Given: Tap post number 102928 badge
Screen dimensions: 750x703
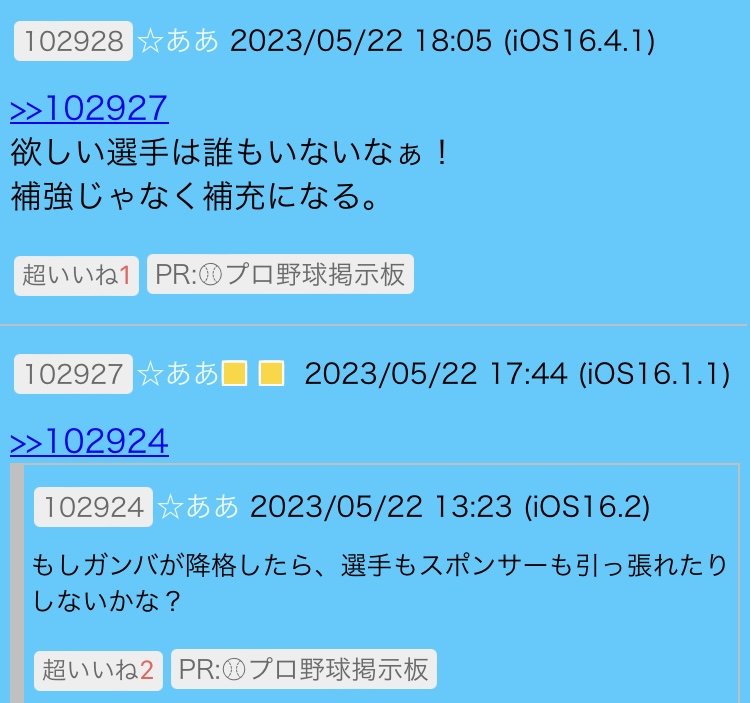Looking at the screenshot, I should (x=73, y=41).
